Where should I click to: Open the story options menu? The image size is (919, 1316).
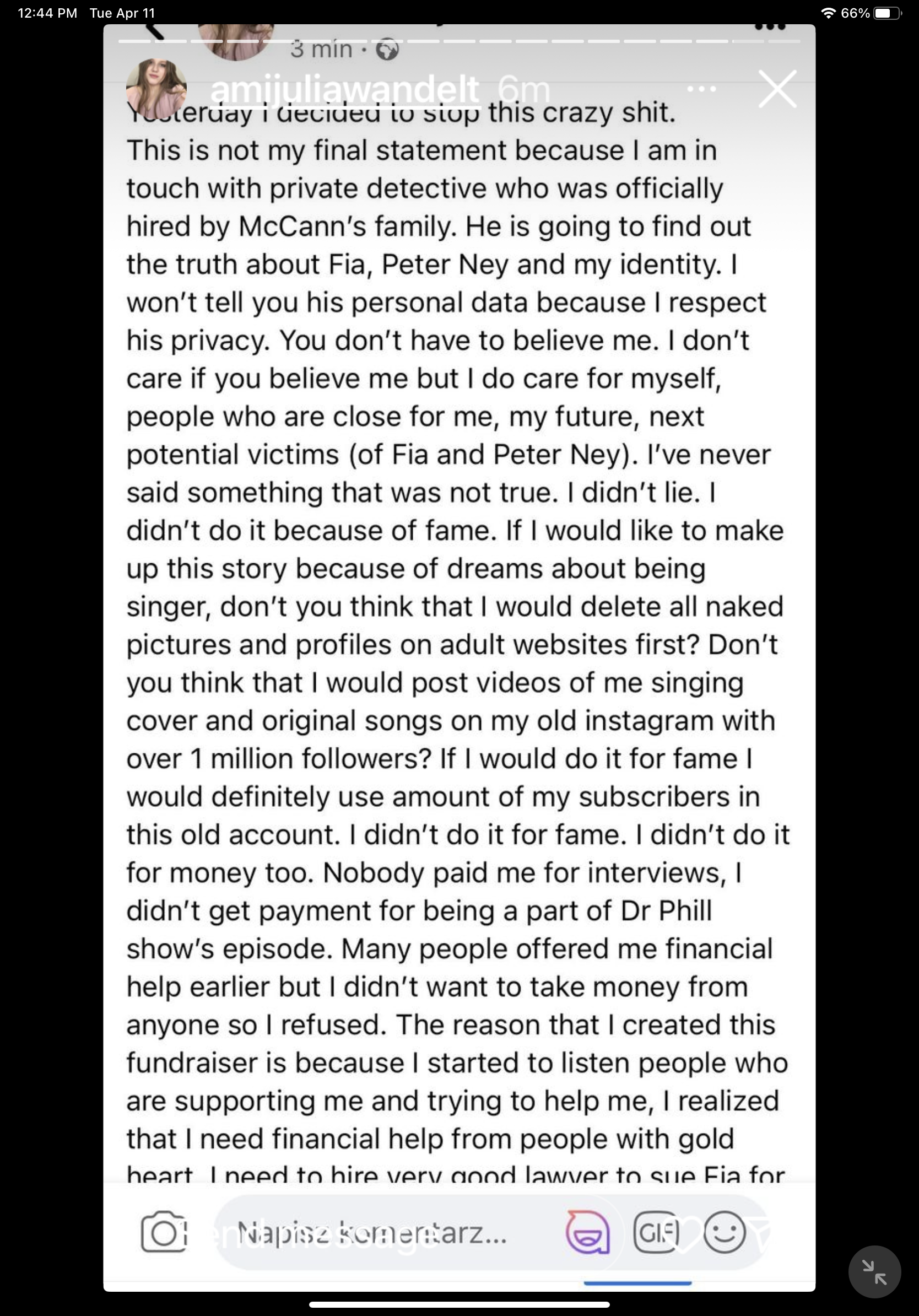pos(701,89)
